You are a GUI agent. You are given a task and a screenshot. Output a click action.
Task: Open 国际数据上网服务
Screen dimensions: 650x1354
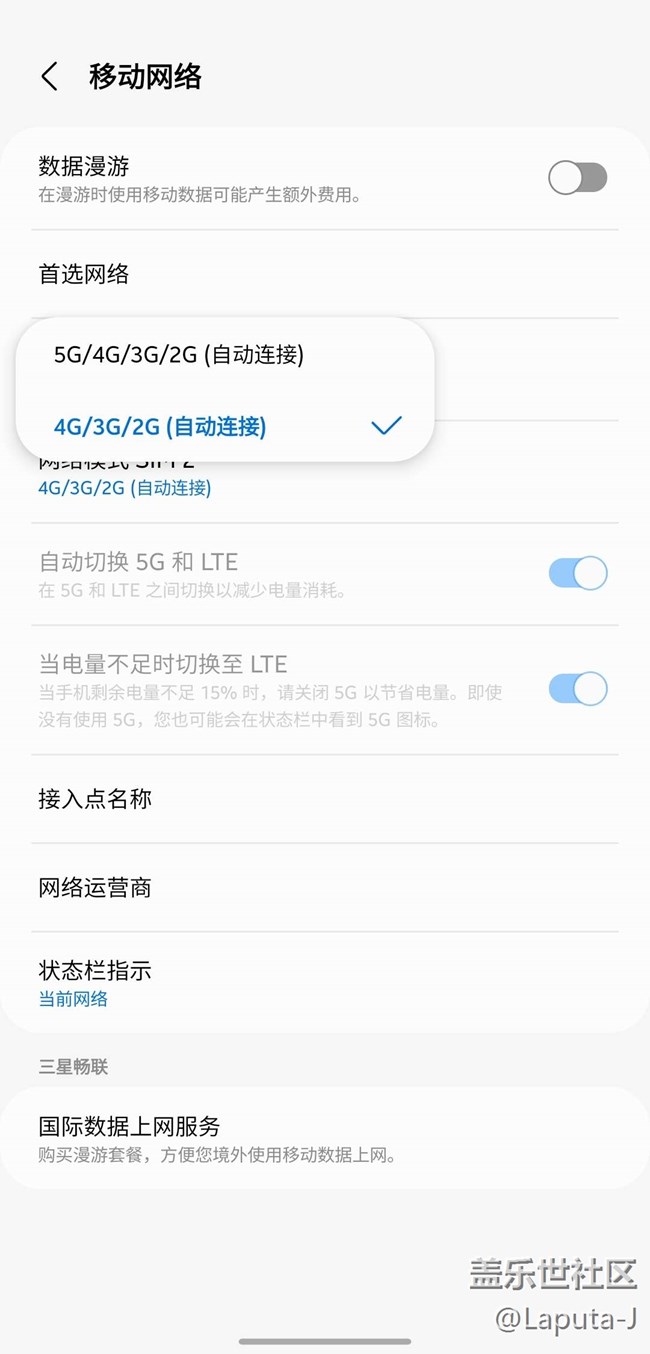point(130,1138)
